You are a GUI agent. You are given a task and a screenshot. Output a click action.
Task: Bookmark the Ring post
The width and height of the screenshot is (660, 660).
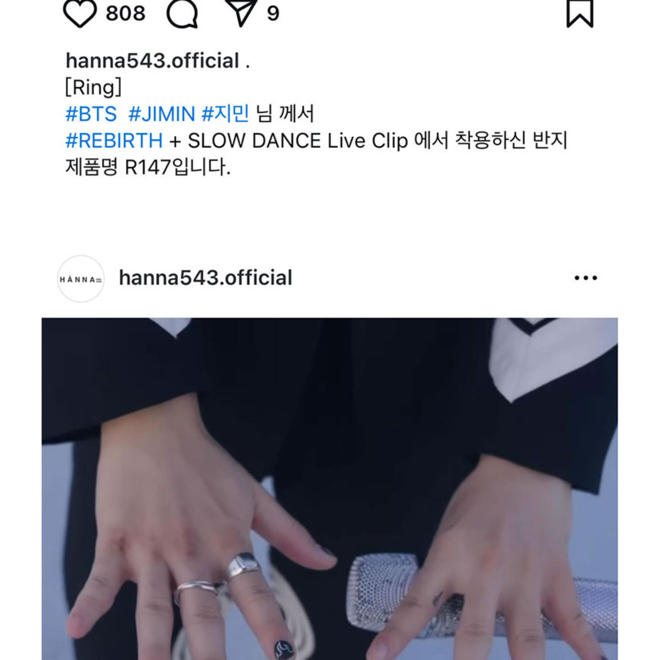coord(580,12)
